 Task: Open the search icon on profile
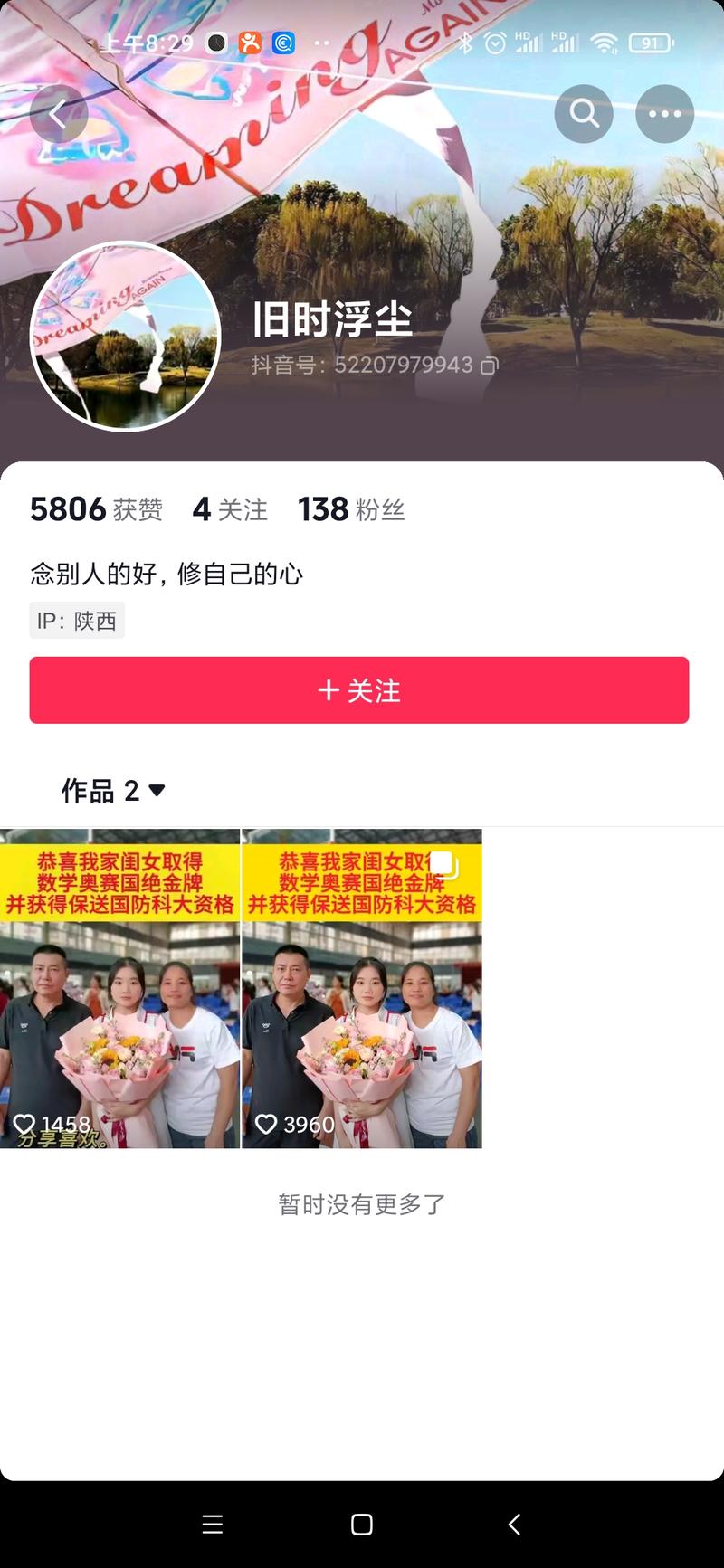(584, 114)
